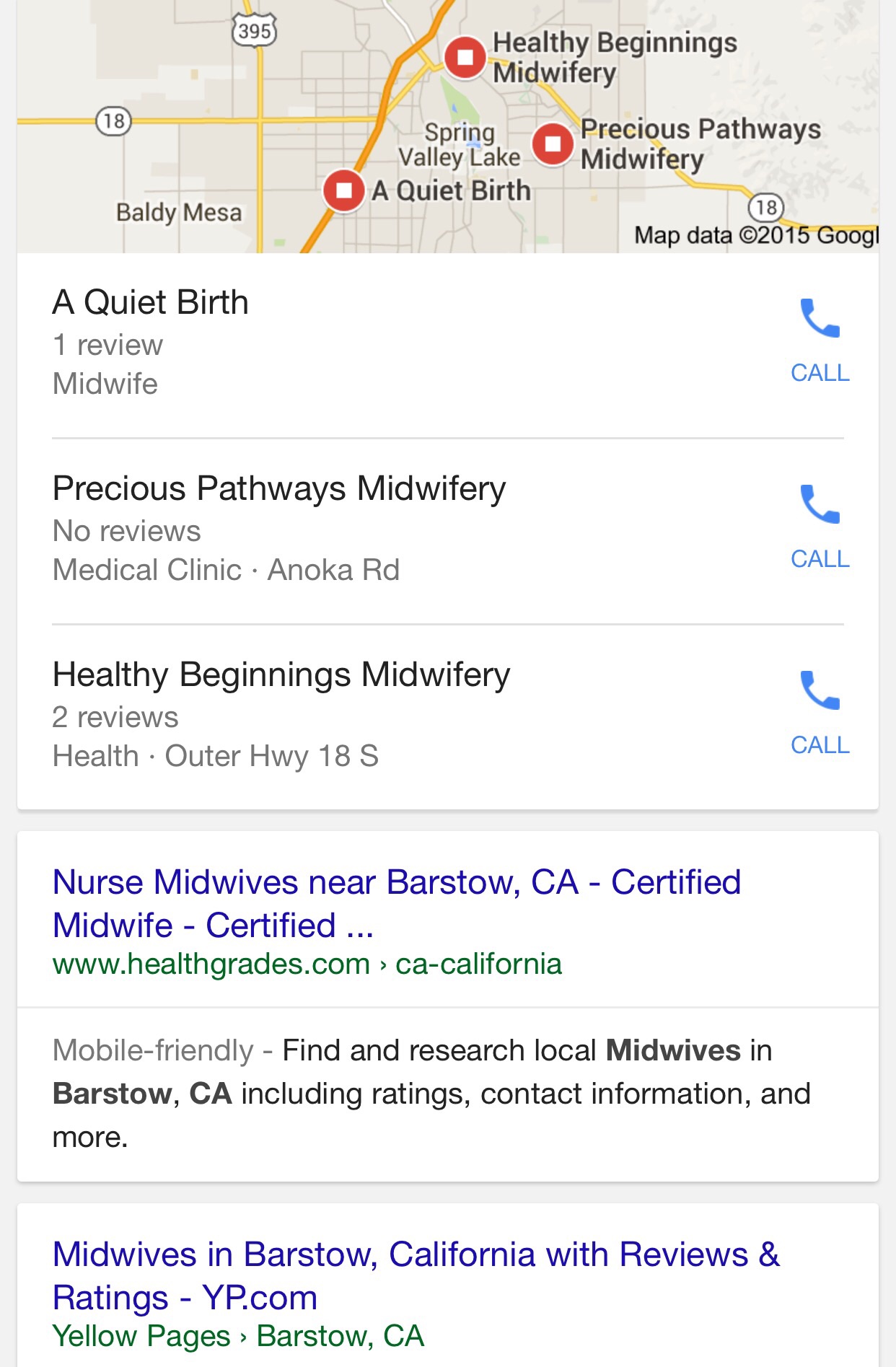
Task: Open Healthy Beginnings Midwifery listing
Action: 281,674
